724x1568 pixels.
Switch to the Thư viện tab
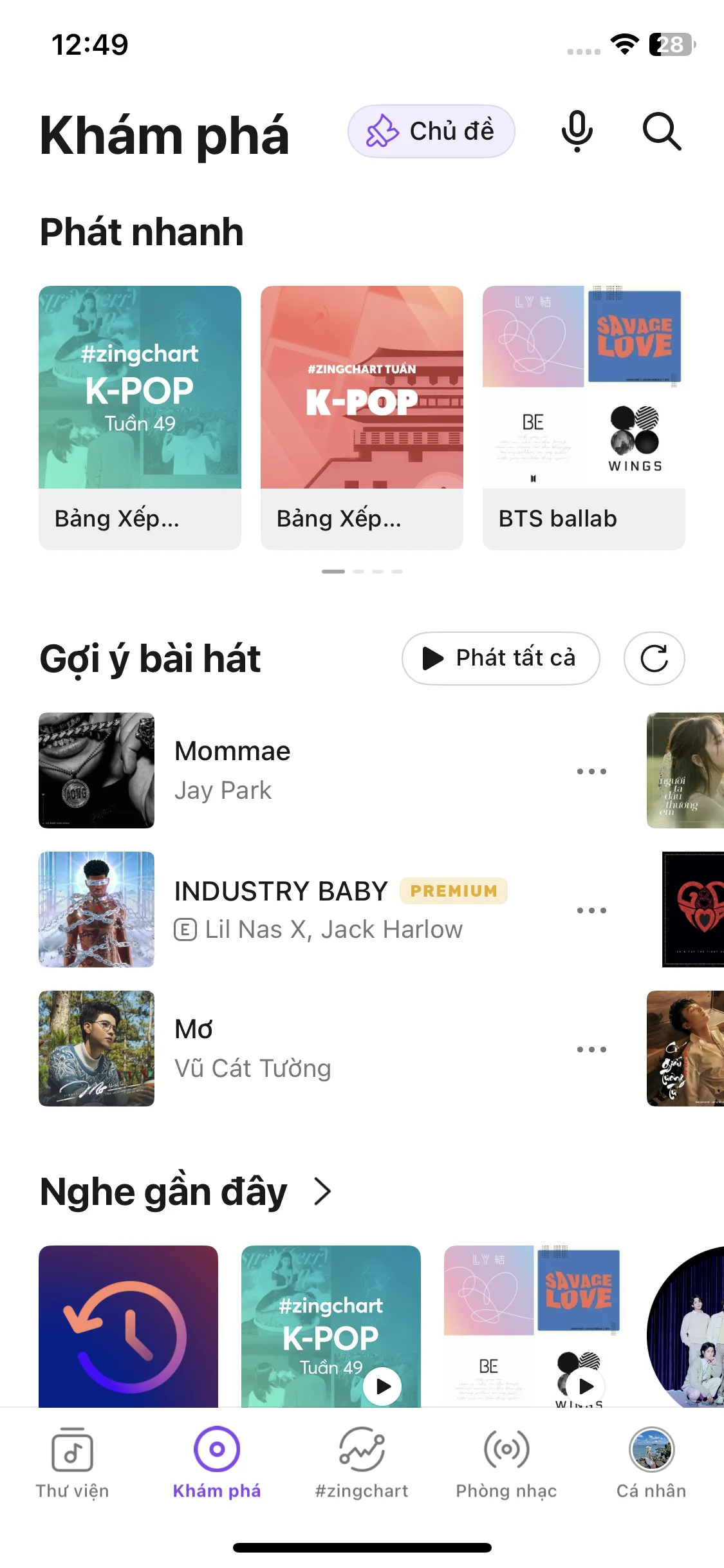click(x=72, y=1462)
